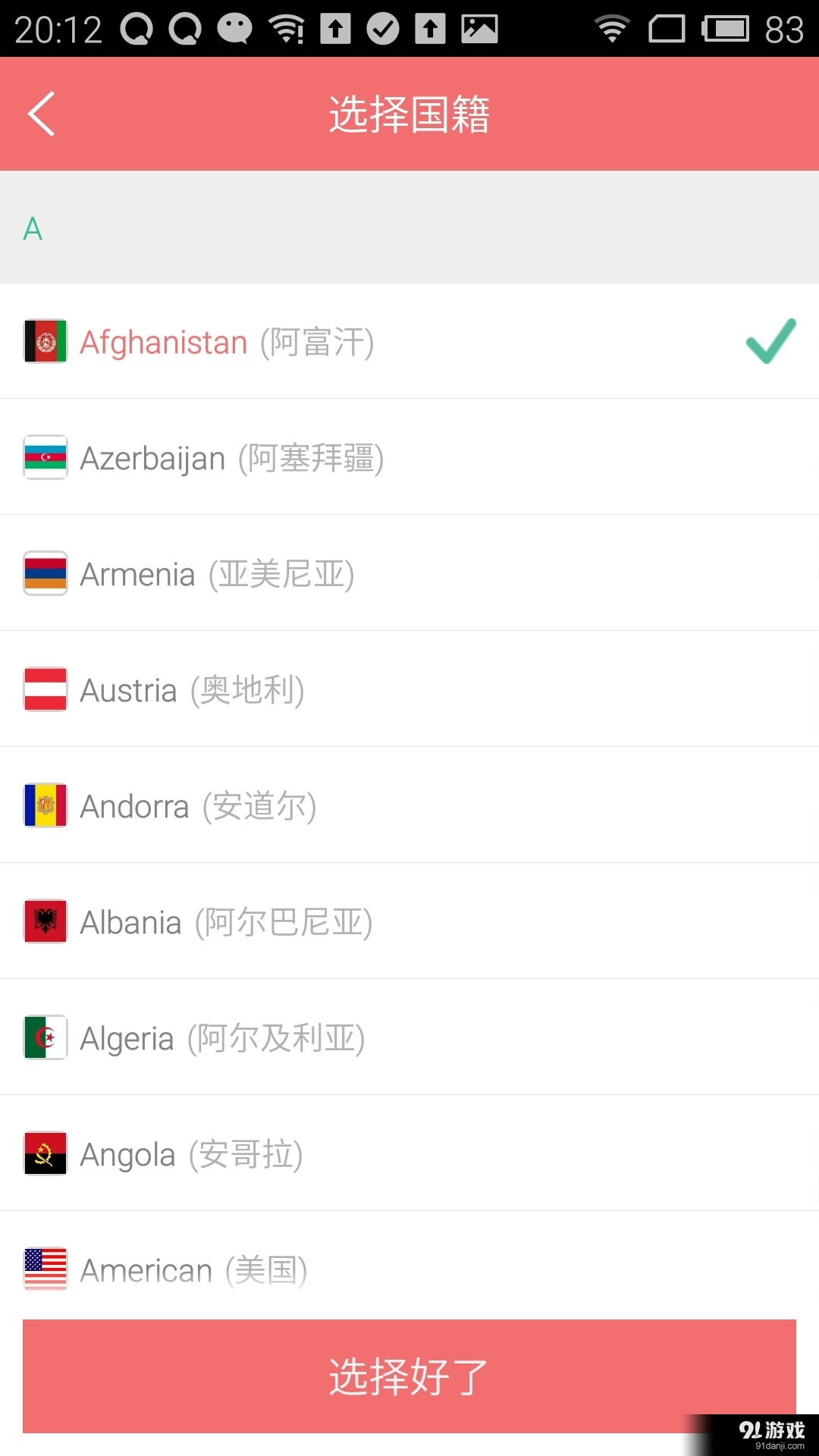Tap the back arrow in the header

[42, 114]
